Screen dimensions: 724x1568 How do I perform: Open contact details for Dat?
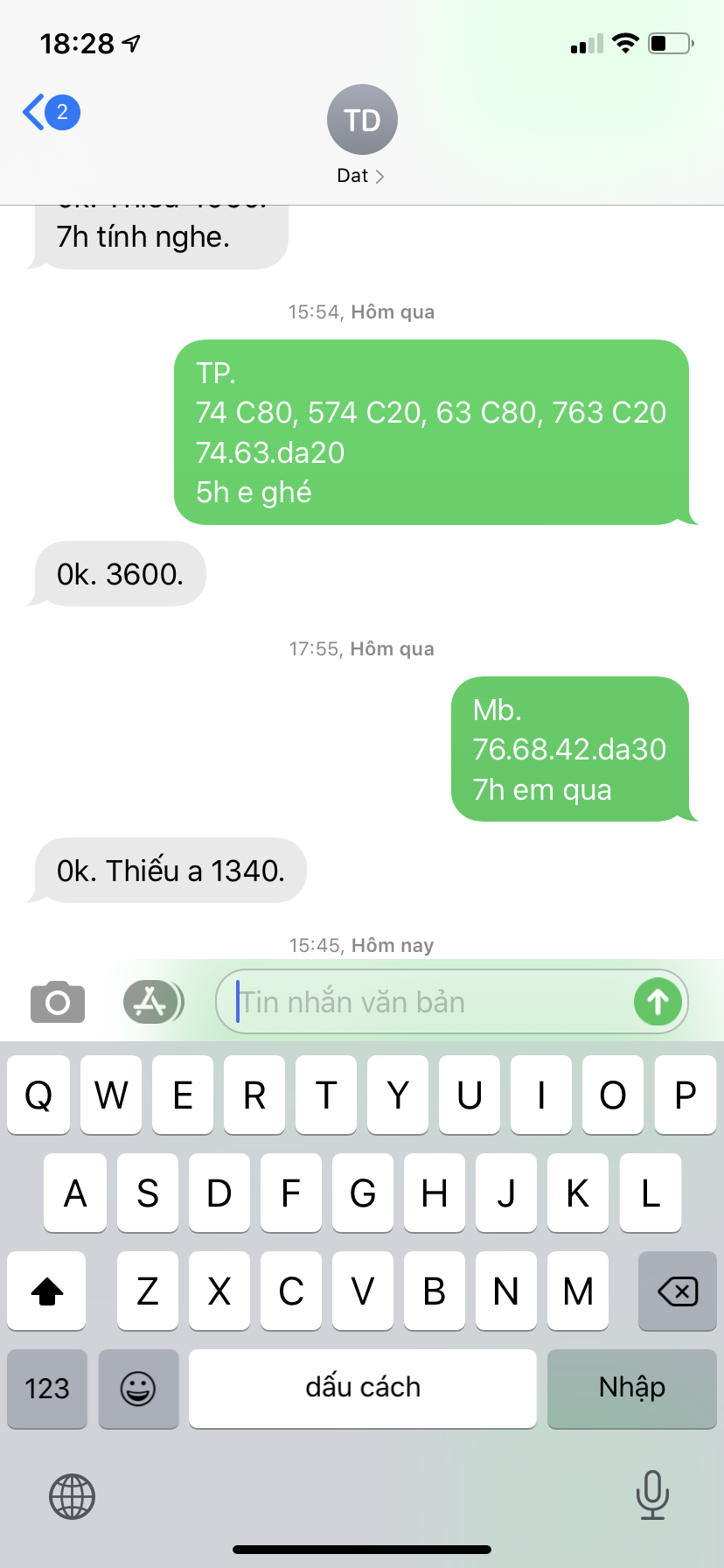[x=361, y=135]
